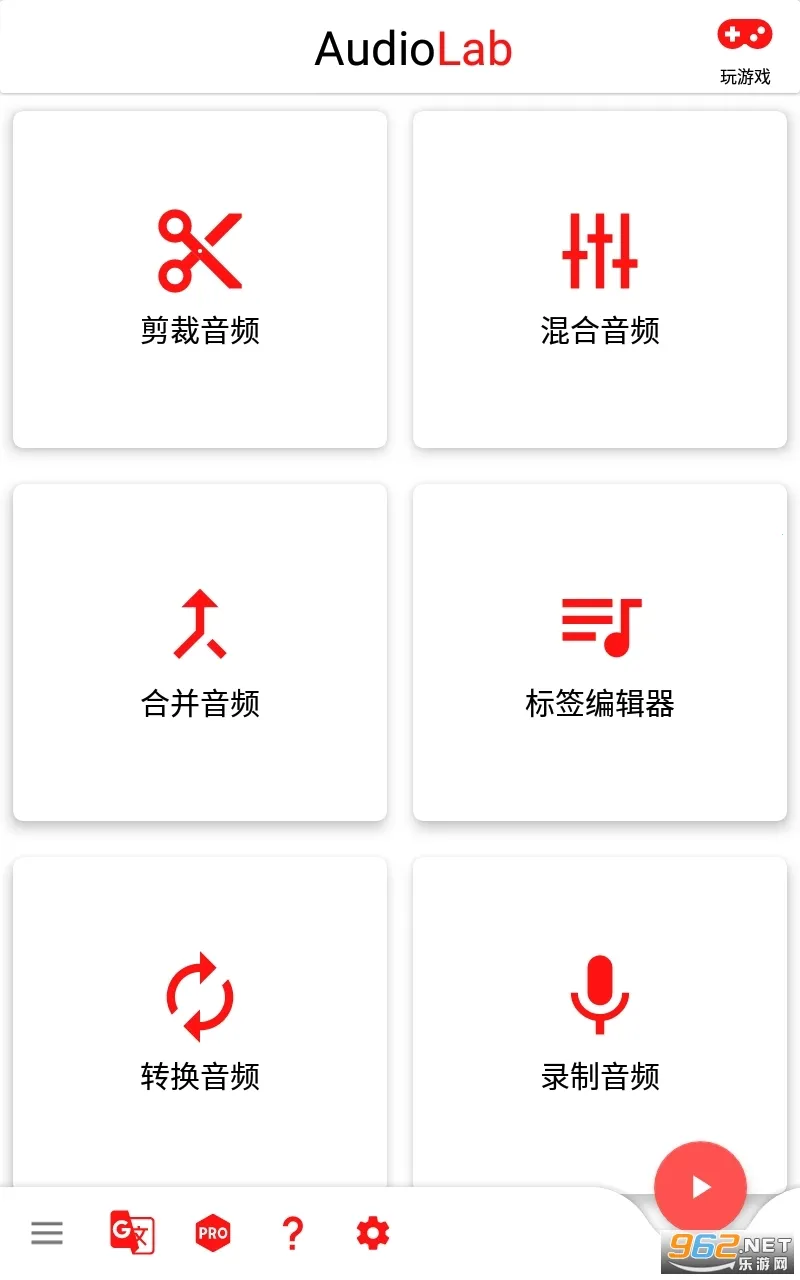Open settings with the gear icon

click(373, 1233)
